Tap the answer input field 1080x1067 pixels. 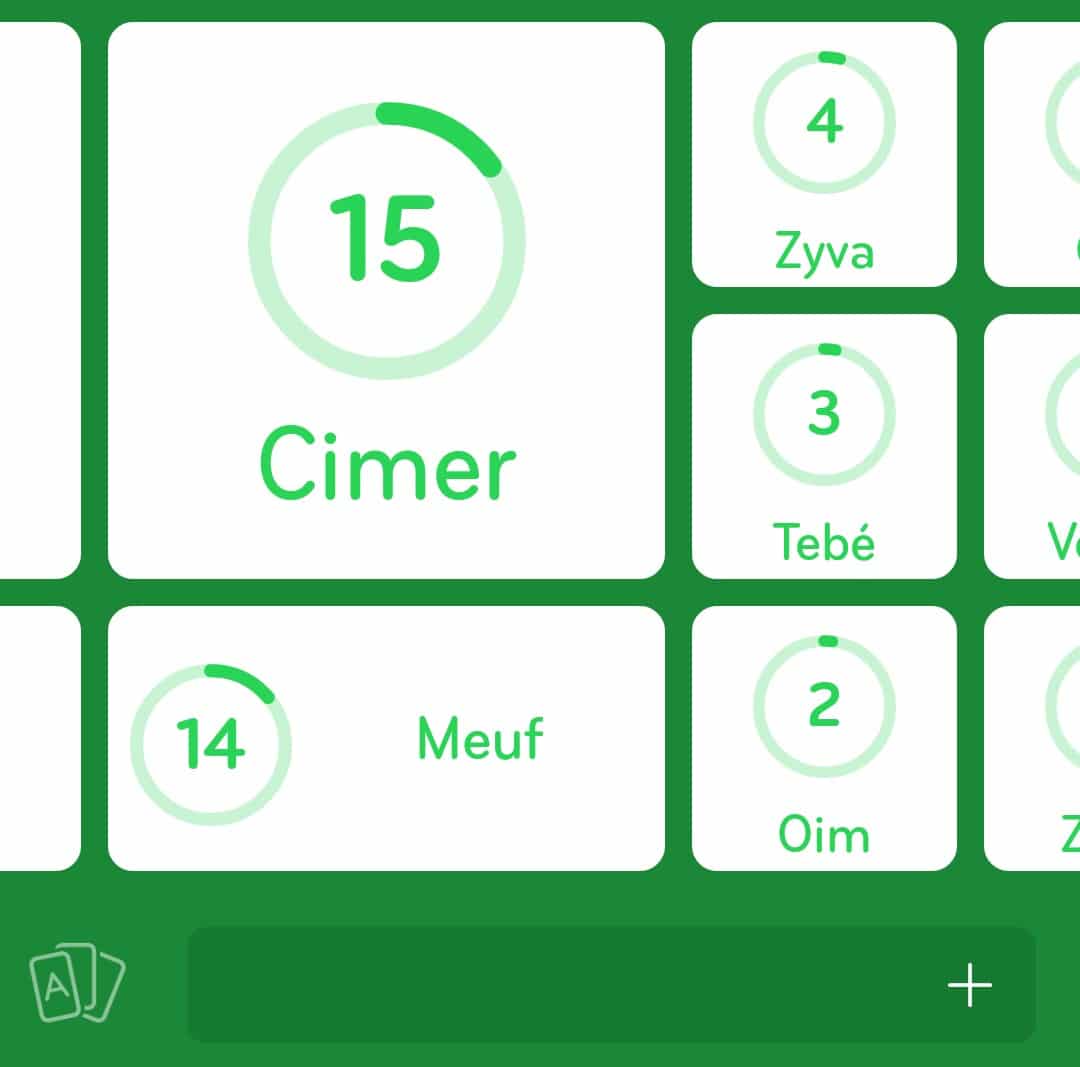[560, 985]
